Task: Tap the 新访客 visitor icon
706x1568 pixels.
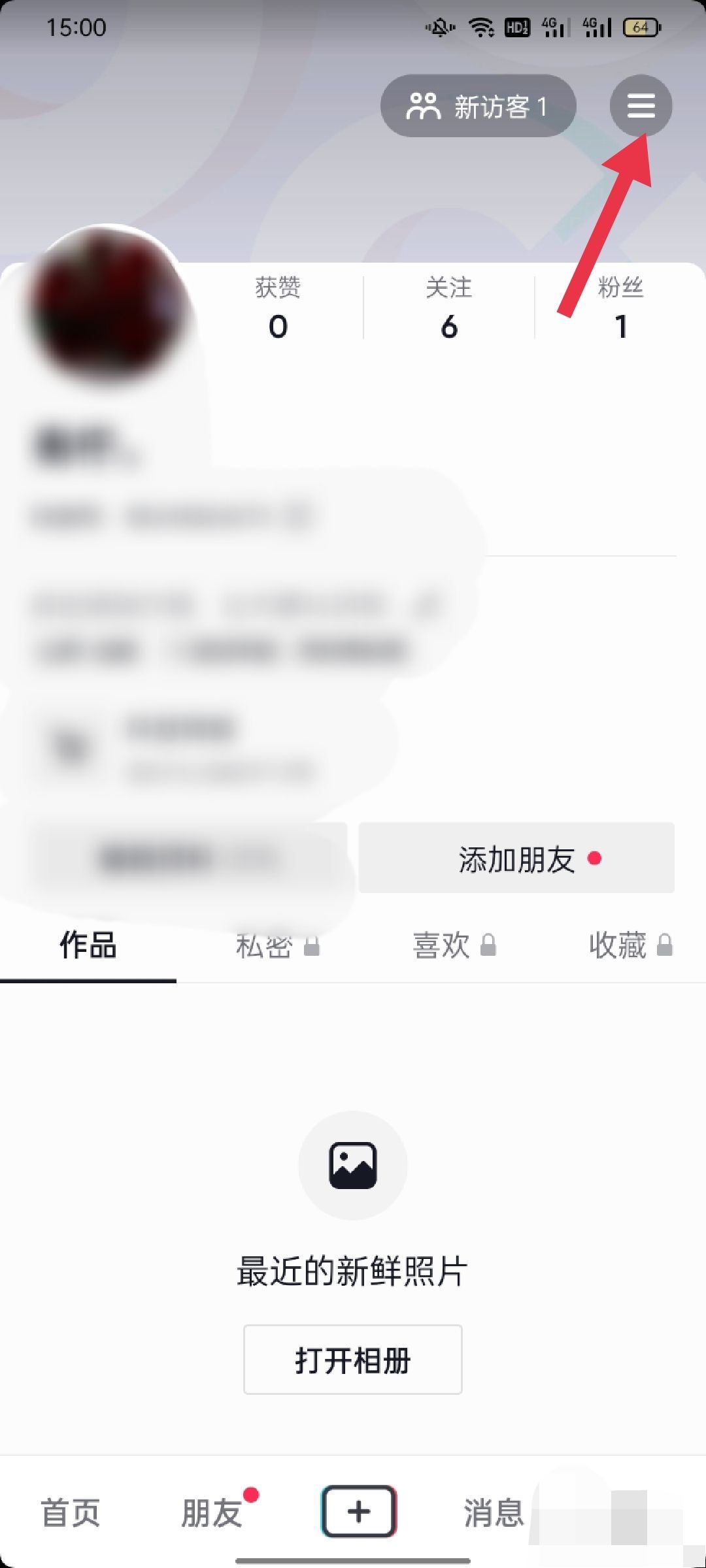Action: (424, 105)
